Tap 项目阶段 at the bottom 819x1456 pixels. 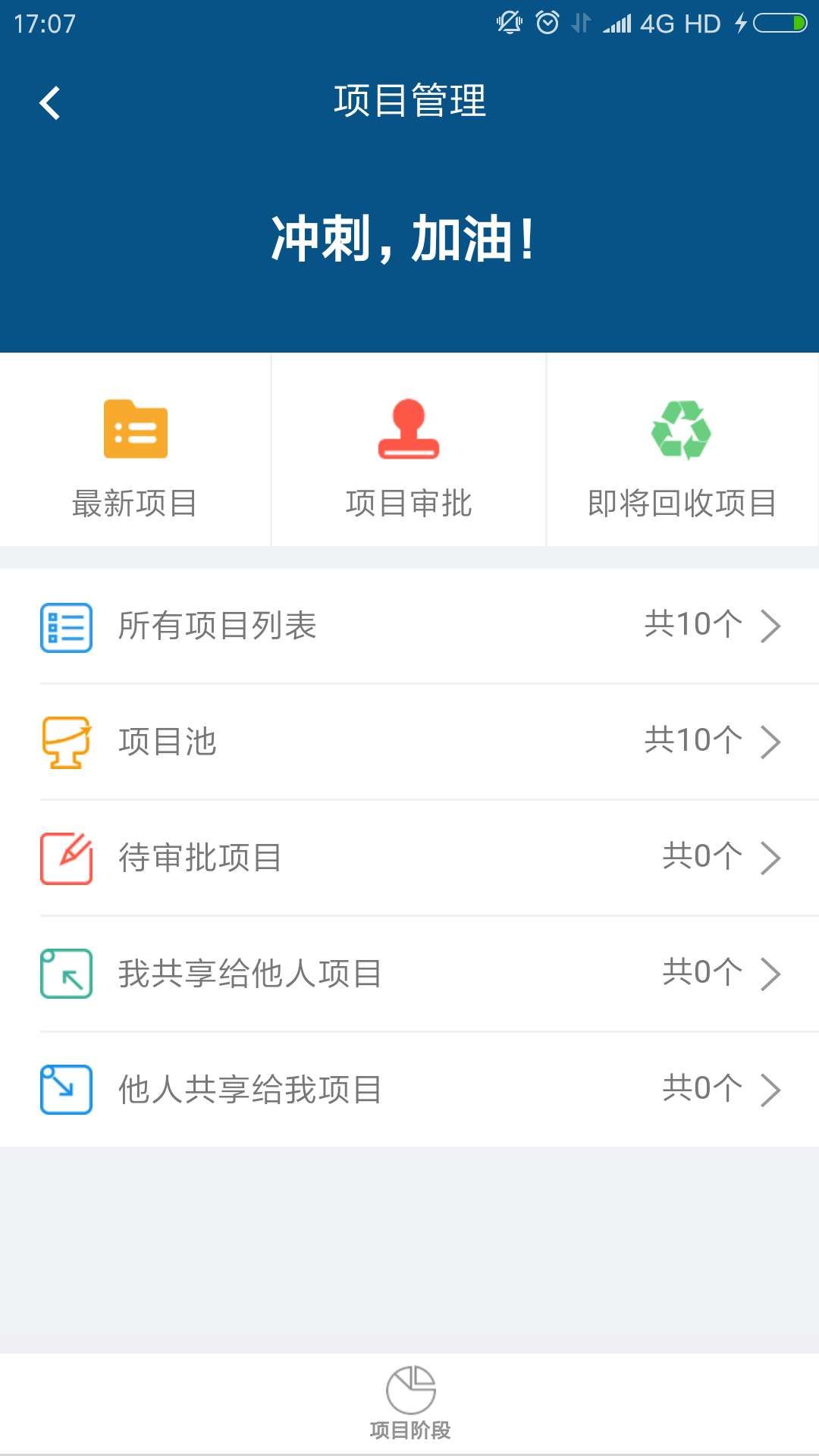[410, 1403]
